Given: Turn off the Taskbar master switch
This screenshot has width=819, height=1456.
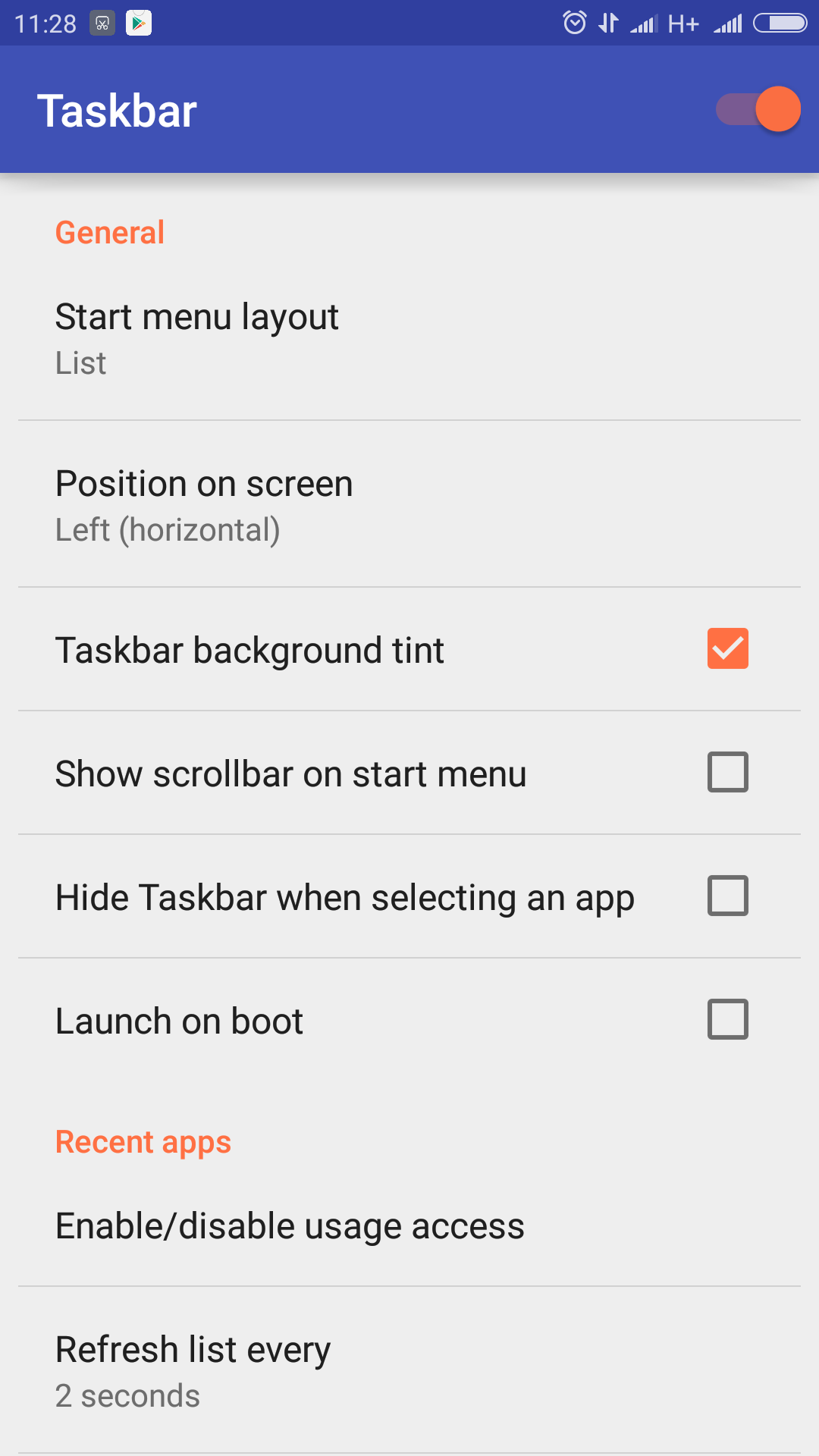Looking at the screenshot, I should coord(758,109).
